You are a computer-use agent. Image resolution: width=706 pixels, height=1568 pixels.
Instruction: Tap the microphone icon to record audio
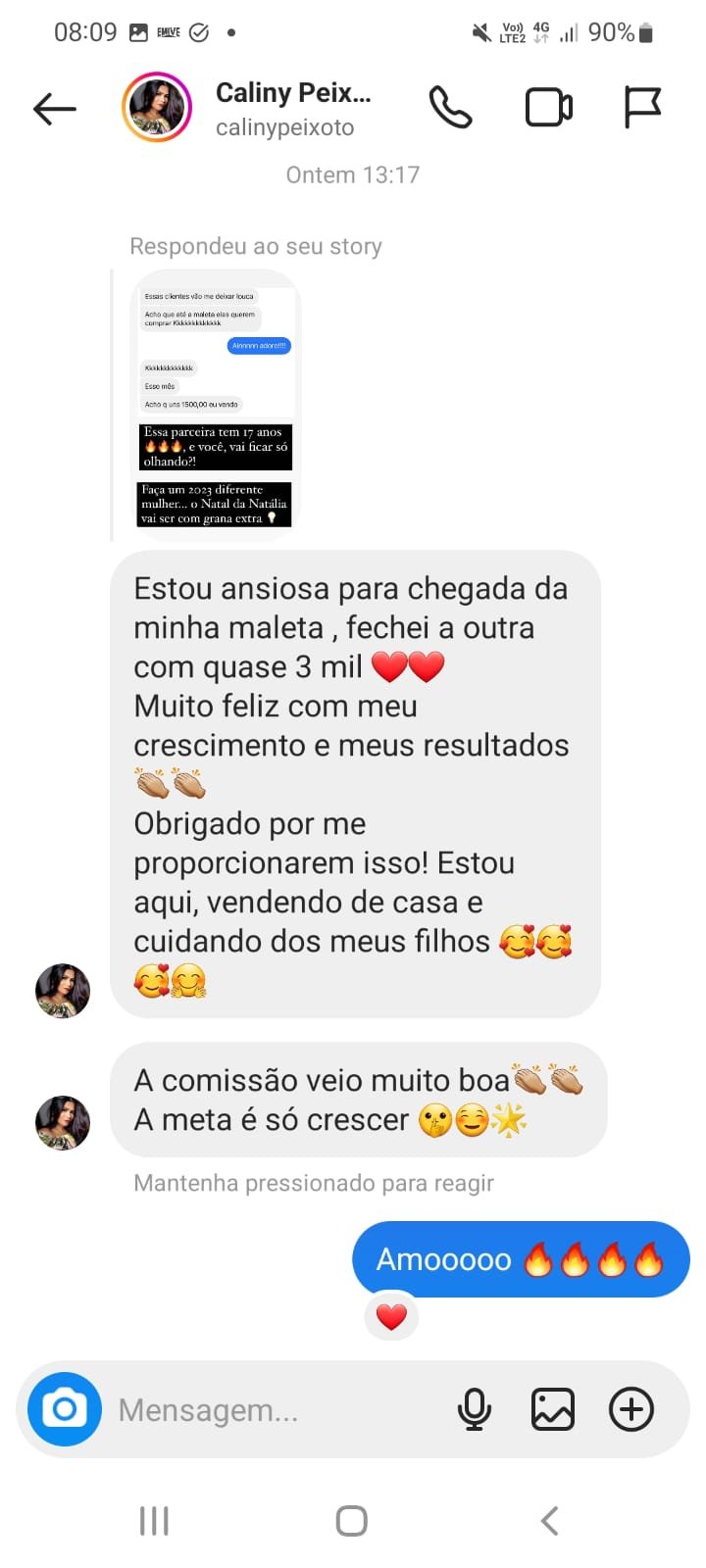(475, 1410)
